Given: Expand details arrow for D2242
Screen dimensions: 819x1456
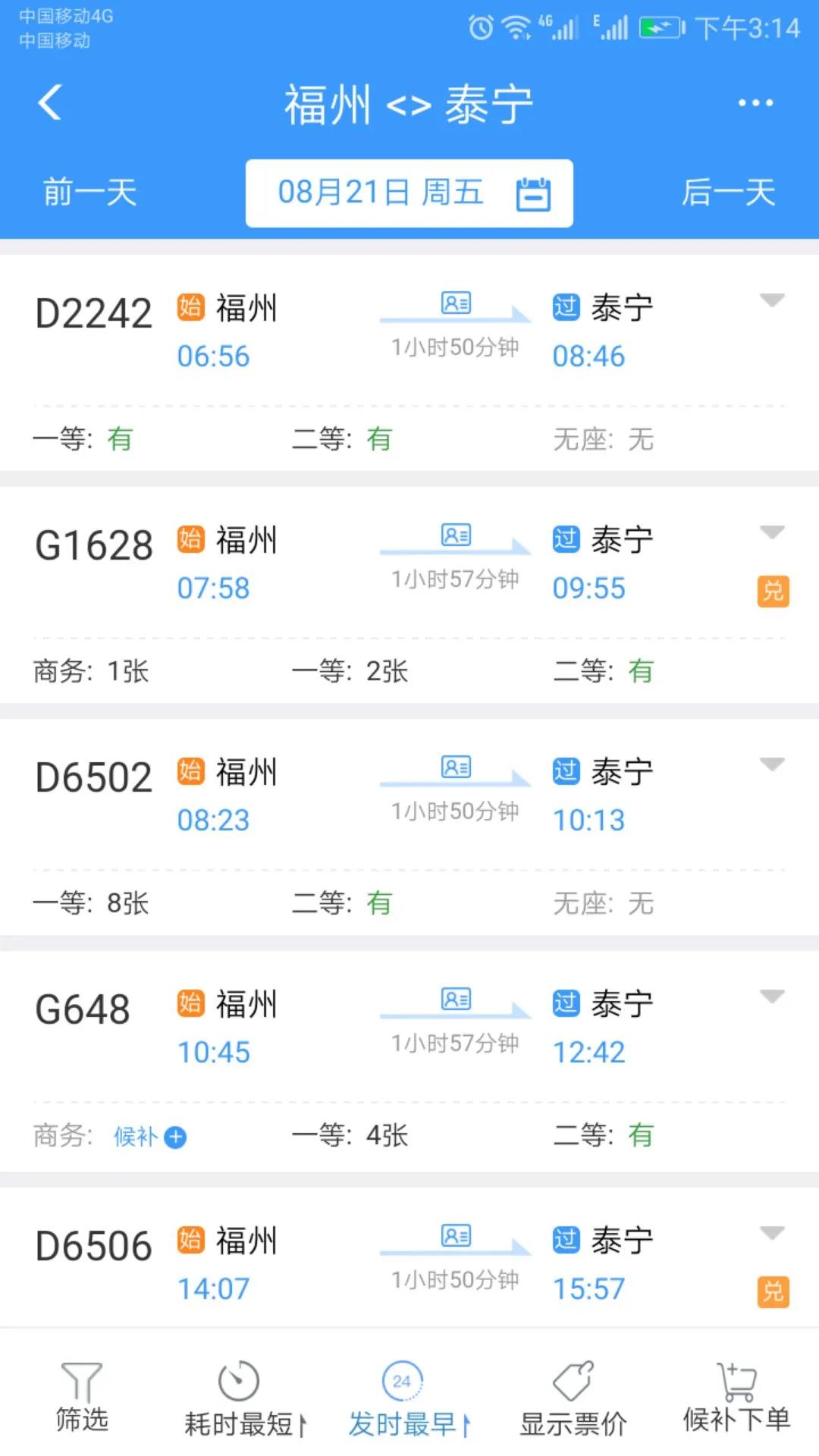Looking at the screenshot, I should [772, 300].
